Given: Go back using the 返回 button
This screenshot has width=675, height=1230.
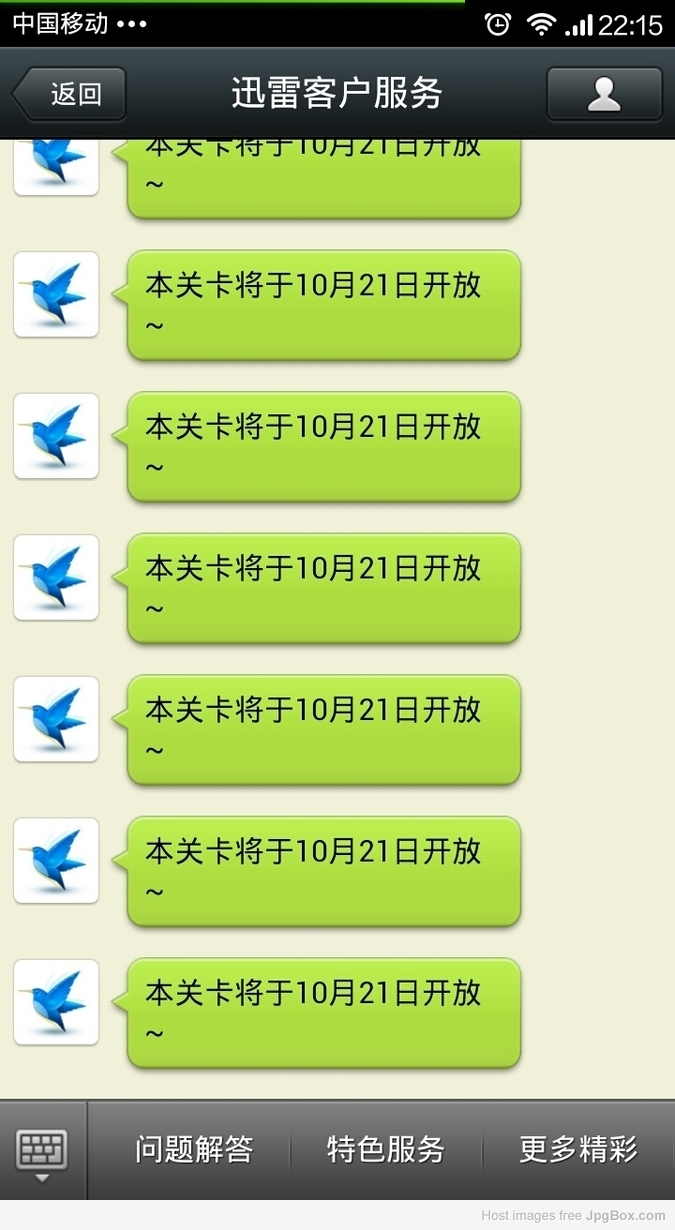Looking at the screenshot, I should (x=70, y=94).
